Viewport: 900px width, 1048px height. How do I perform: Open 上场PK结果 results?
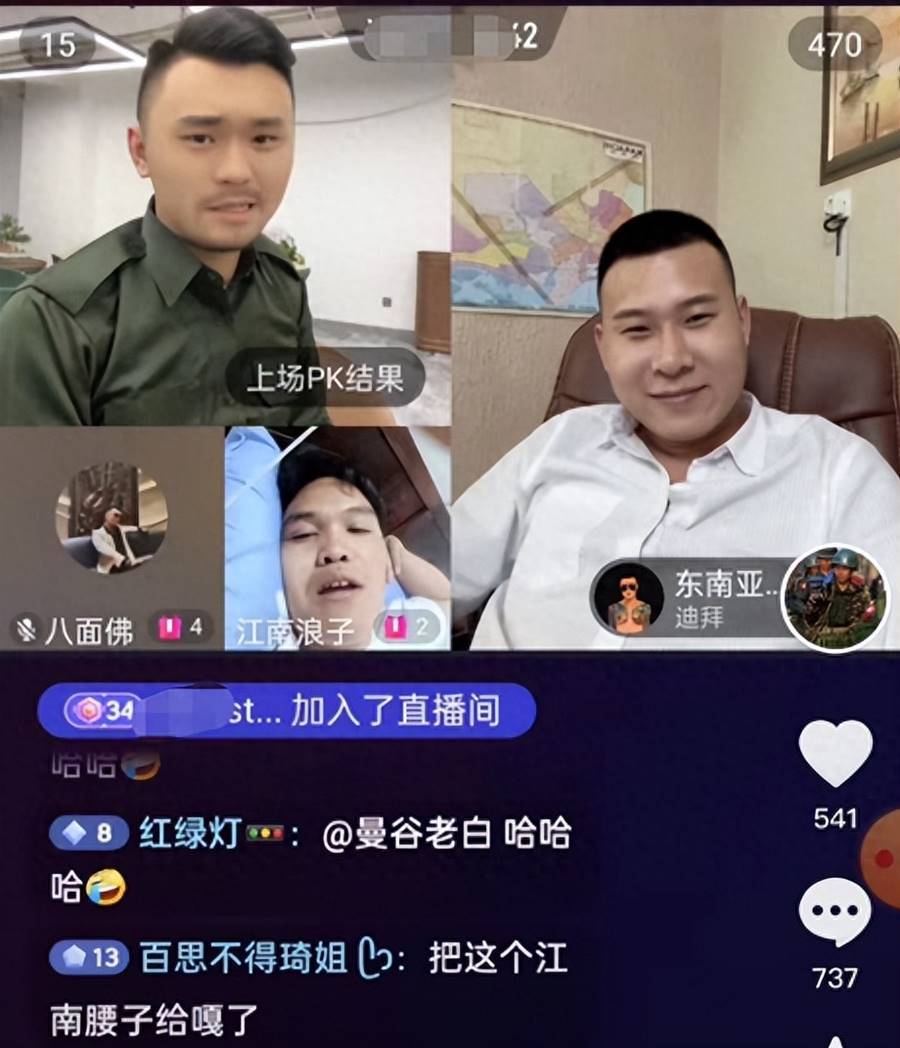point(325,380)
